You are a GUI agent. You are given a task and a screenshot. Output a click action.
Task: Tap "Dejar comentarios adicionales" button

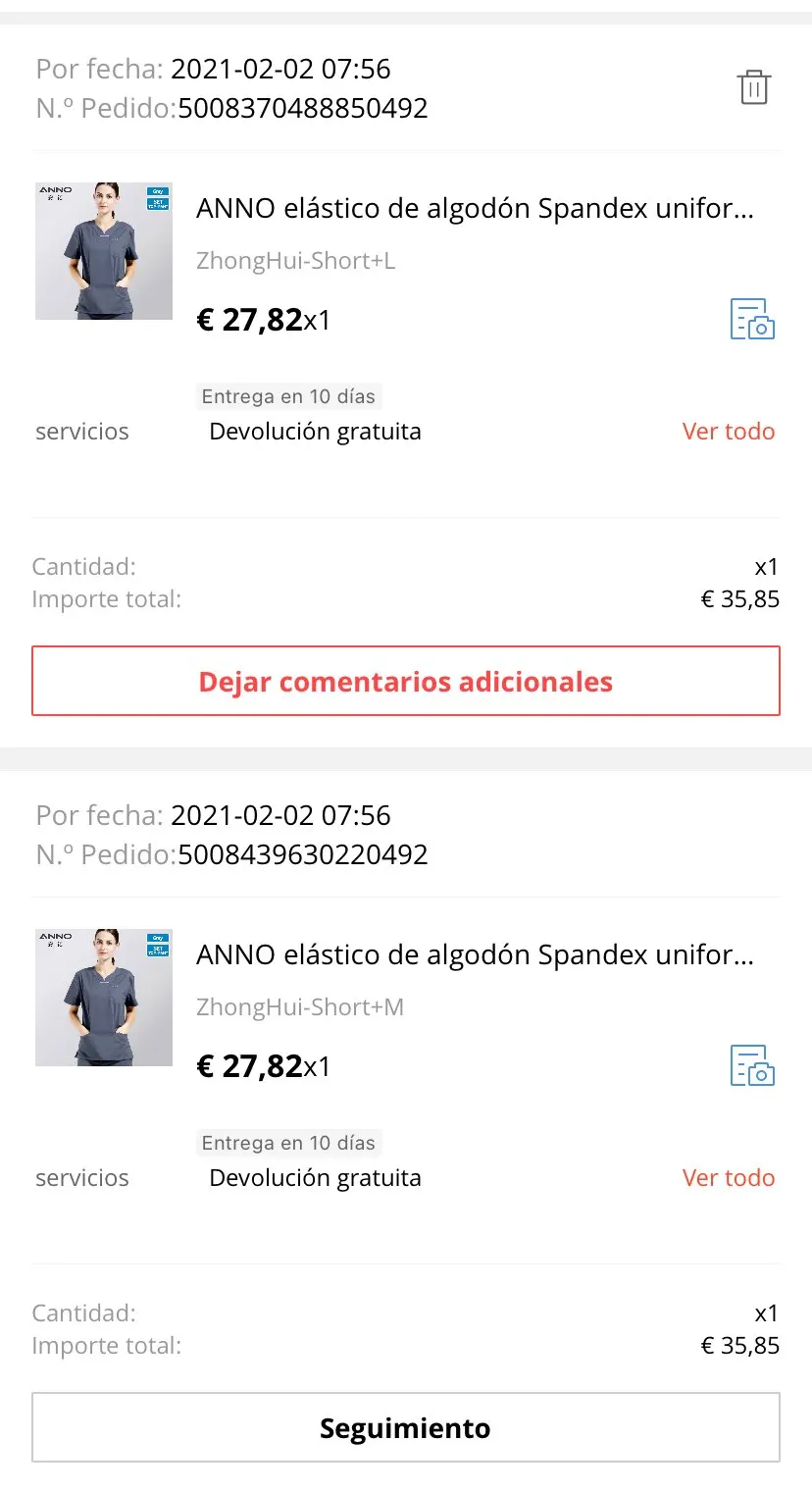(x=405, y=681)
